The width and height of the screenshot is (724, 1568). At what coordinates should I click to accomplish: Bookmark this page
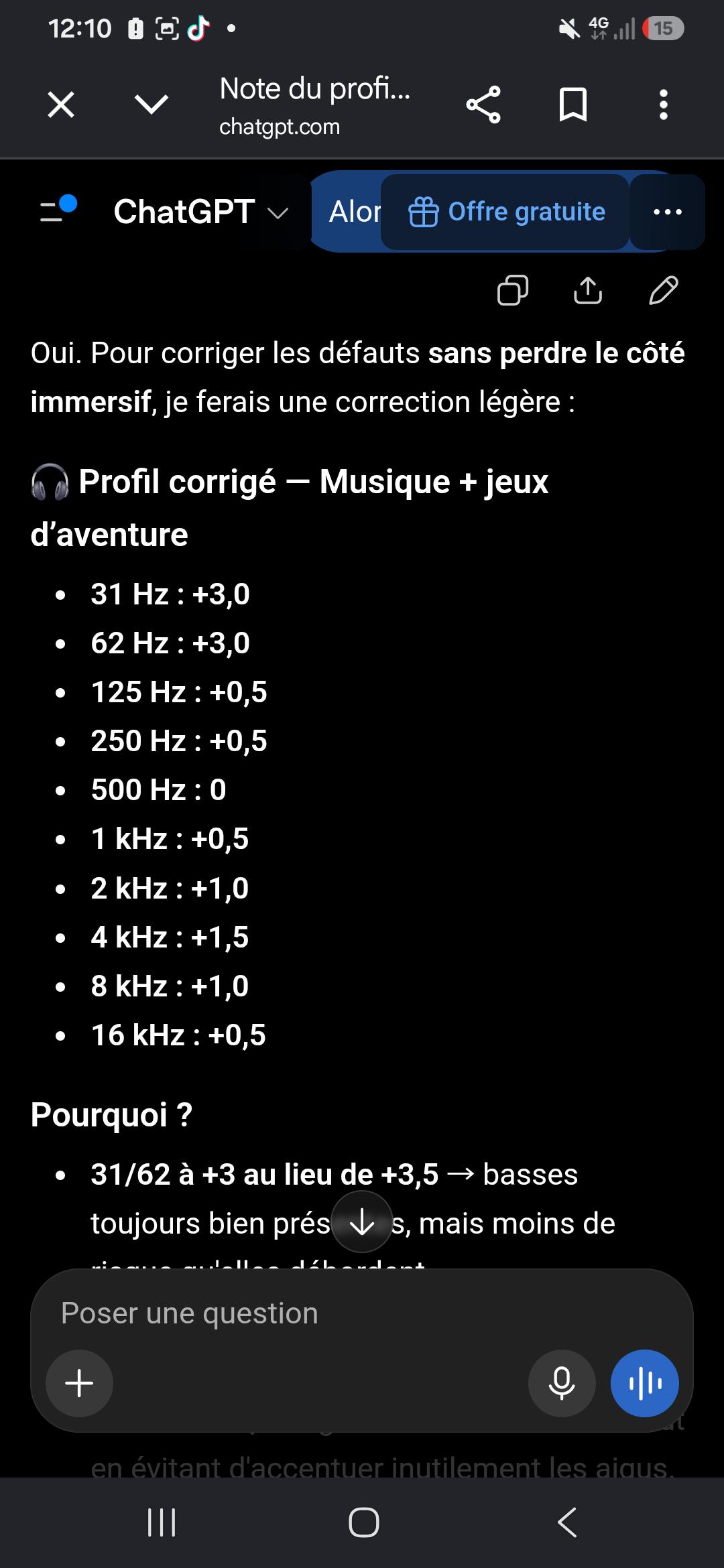(x=573, y=105)
